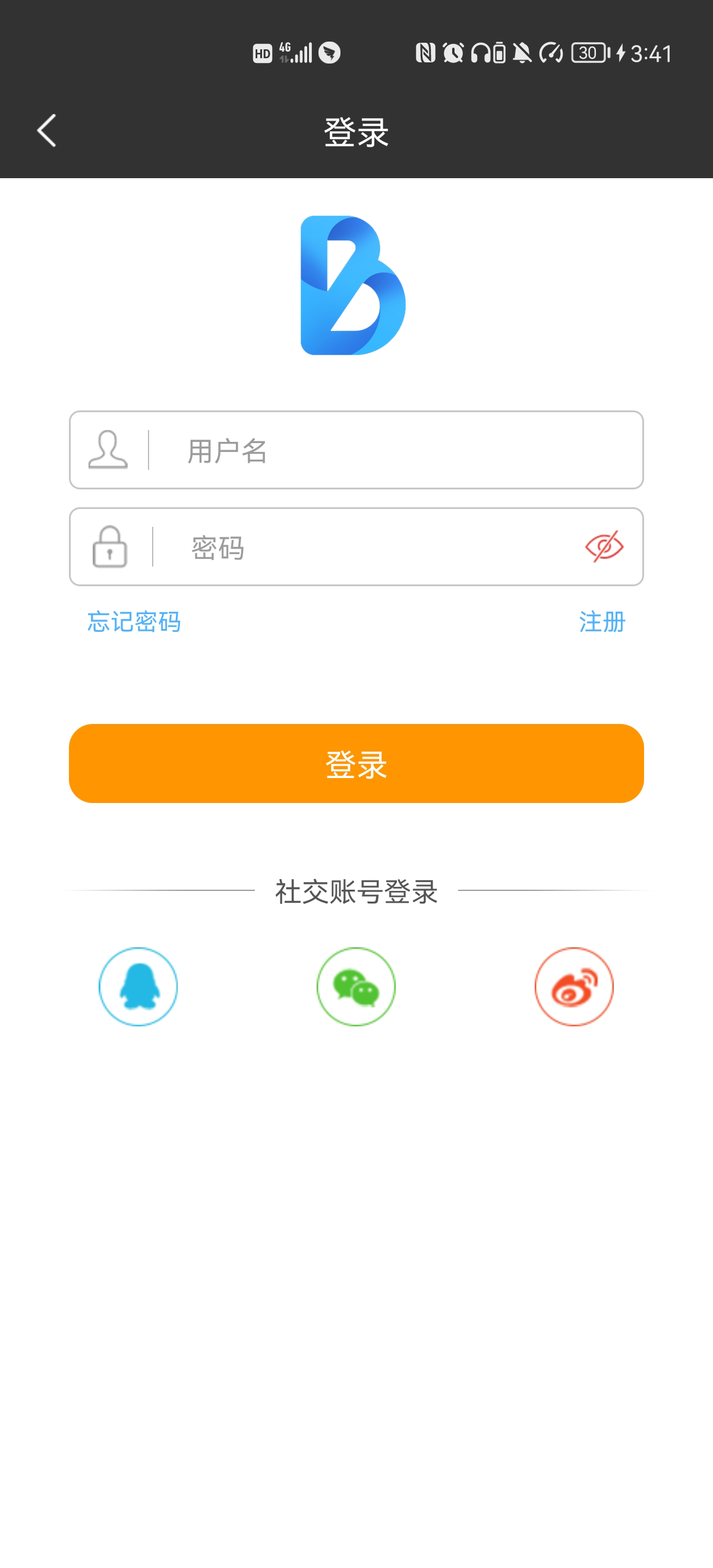Sign in with QQ account
This screenshot has width=713, height=1568.
(x=138, y=986)
